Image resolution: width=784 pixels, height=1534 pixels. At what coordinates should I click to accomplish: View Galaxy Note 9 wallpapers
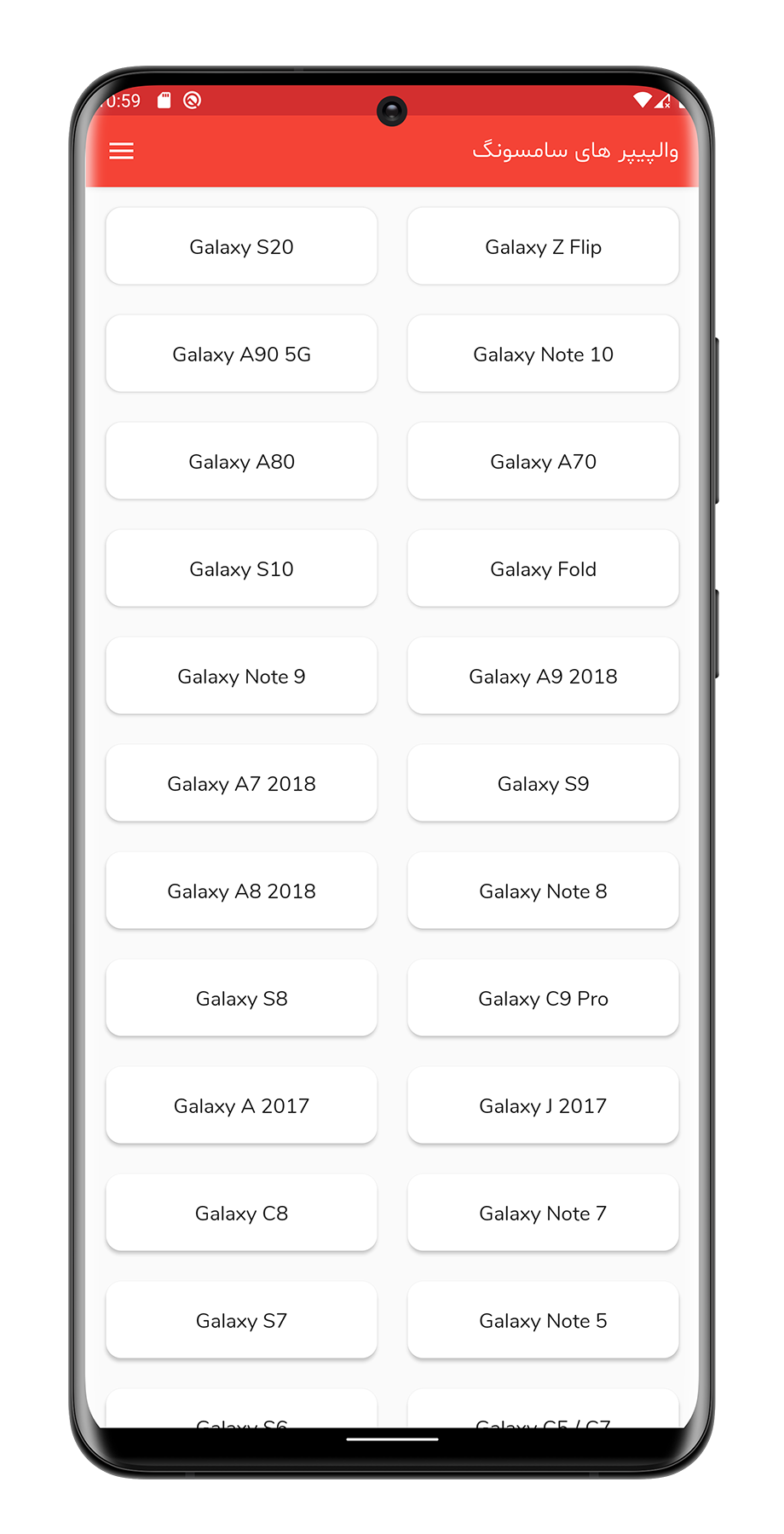[x=241, y=677]
